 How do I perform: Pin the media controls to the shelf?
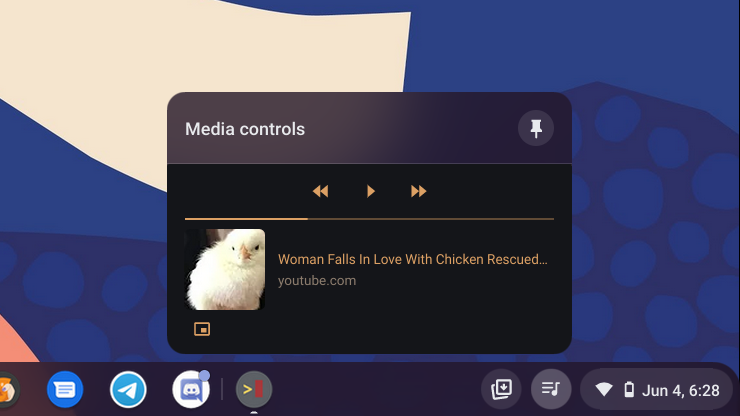[x=536, y=128]
